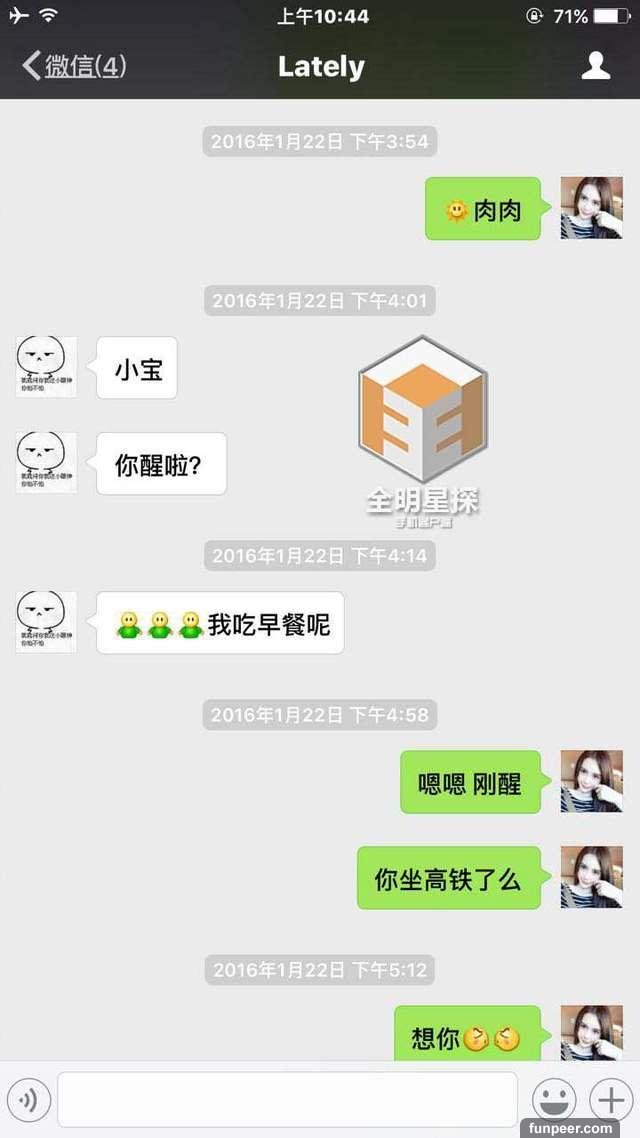
Task: Open the emoji sticker panel
Action: pyautogui.click(x=553, y=1100)
